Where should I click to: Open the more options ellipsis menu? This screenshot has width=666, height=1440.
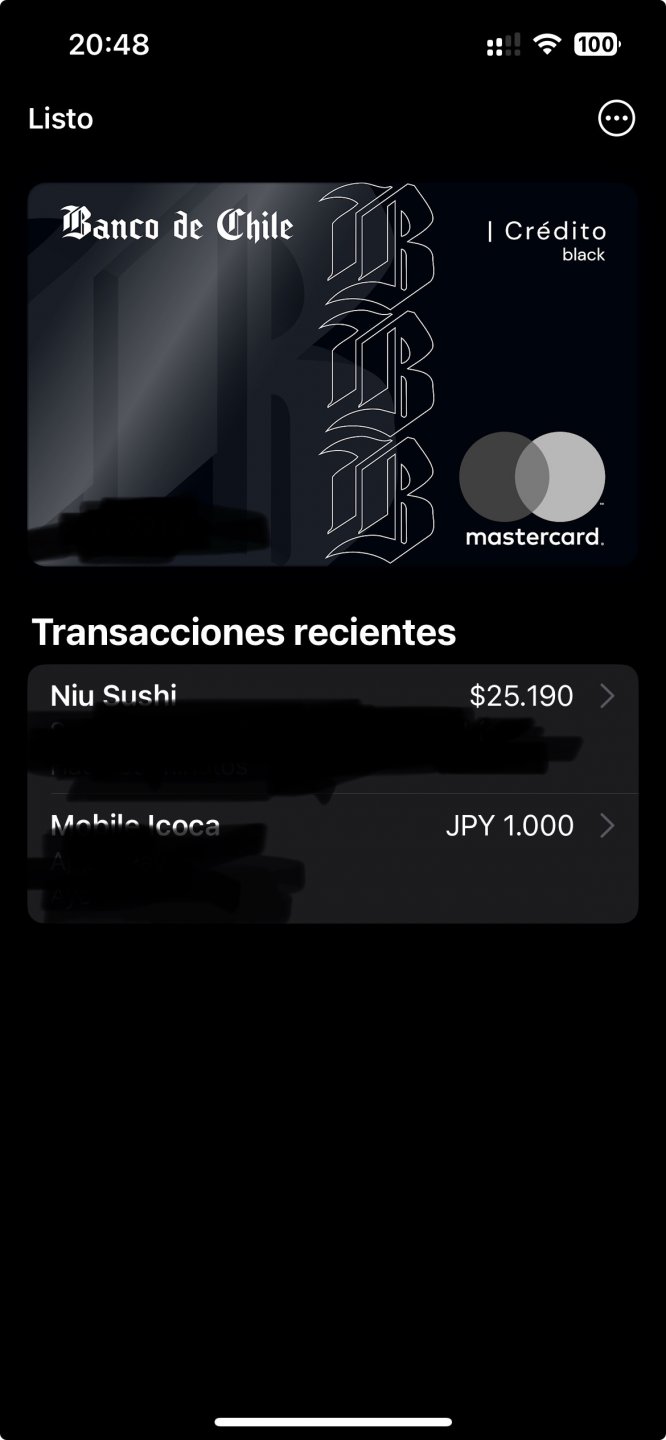[616, 119]
